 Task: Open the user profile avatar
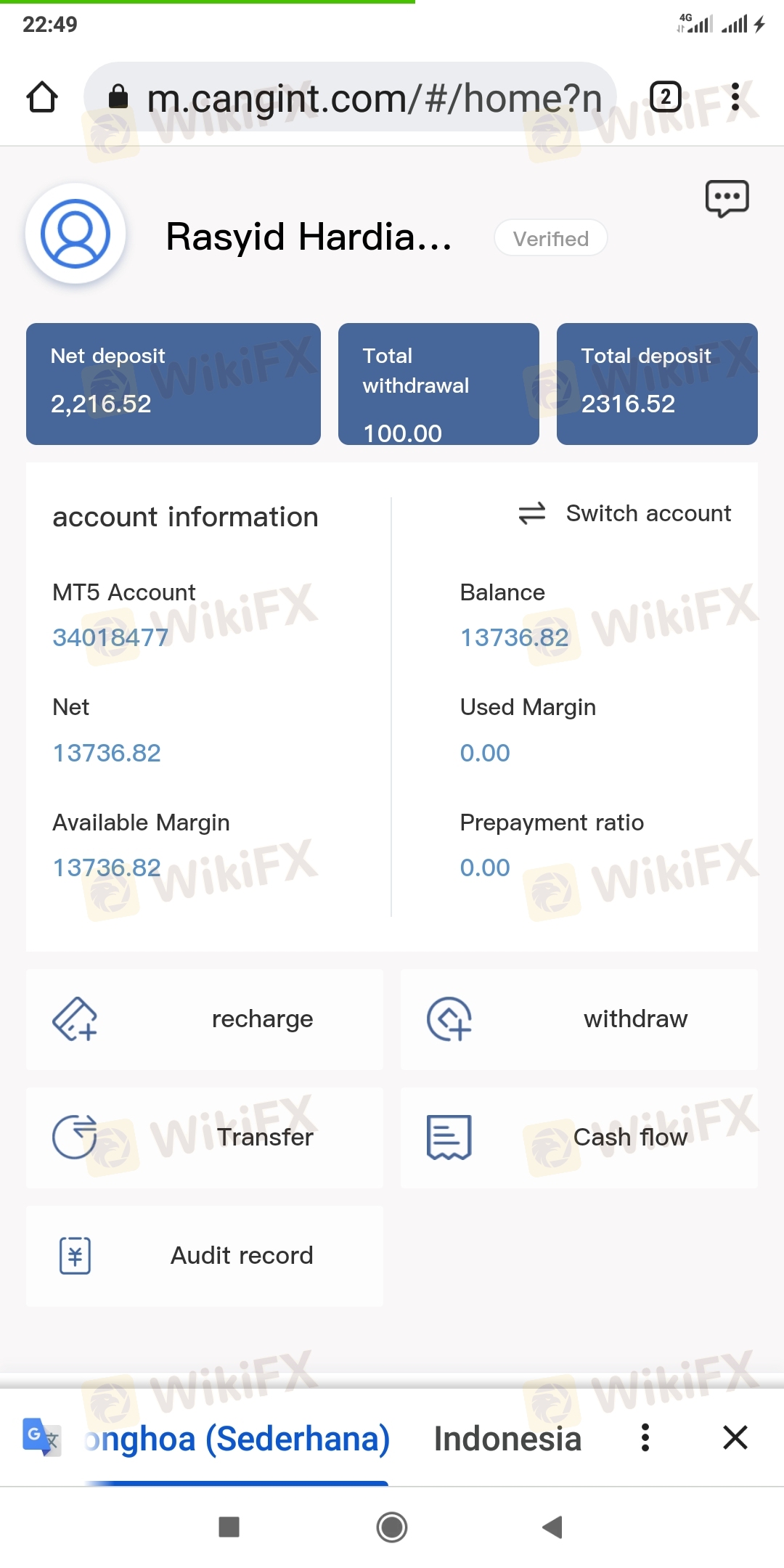pyautogui.click(x=75, y=234)
